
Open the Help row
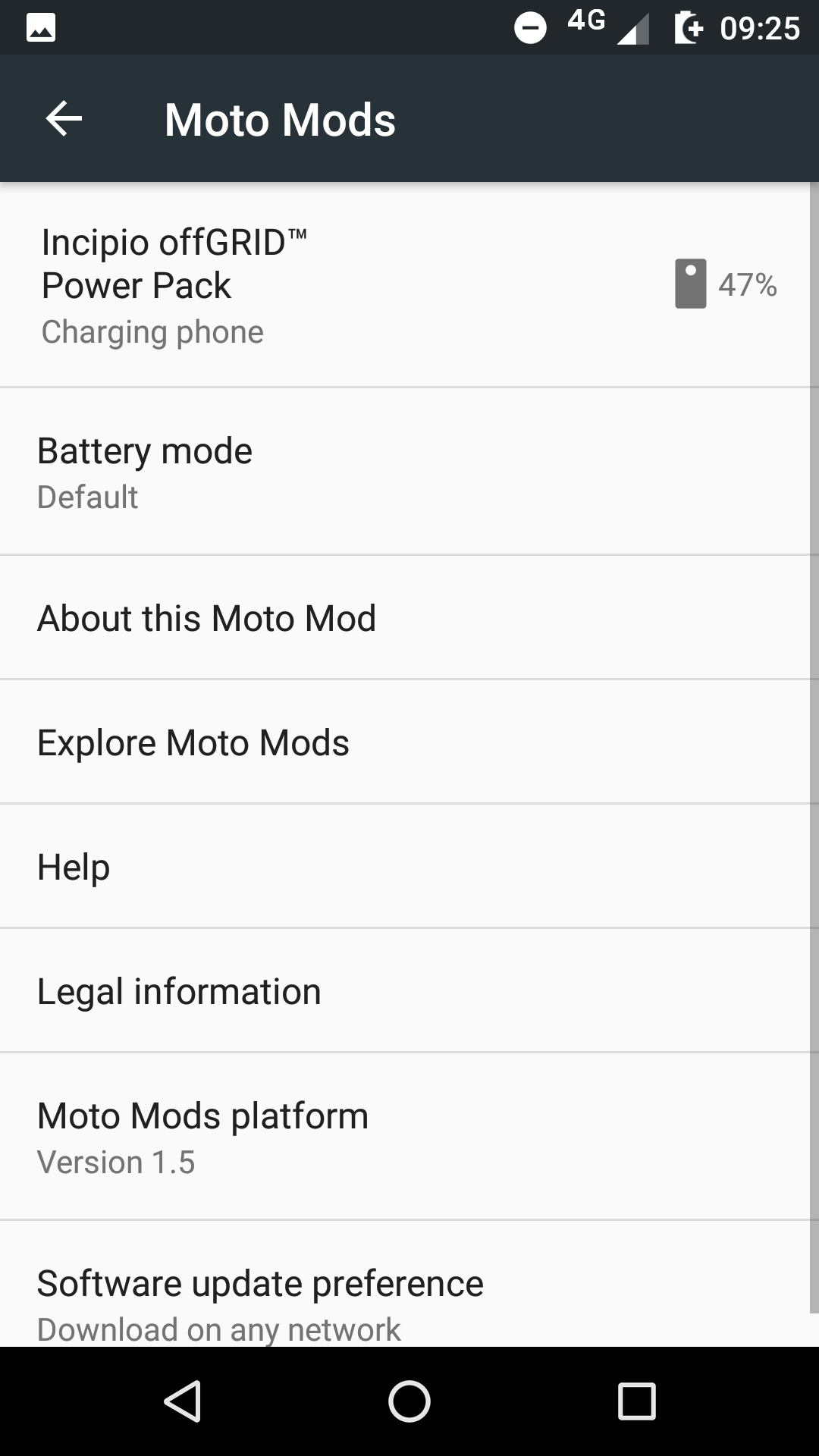tap(409, 866)
